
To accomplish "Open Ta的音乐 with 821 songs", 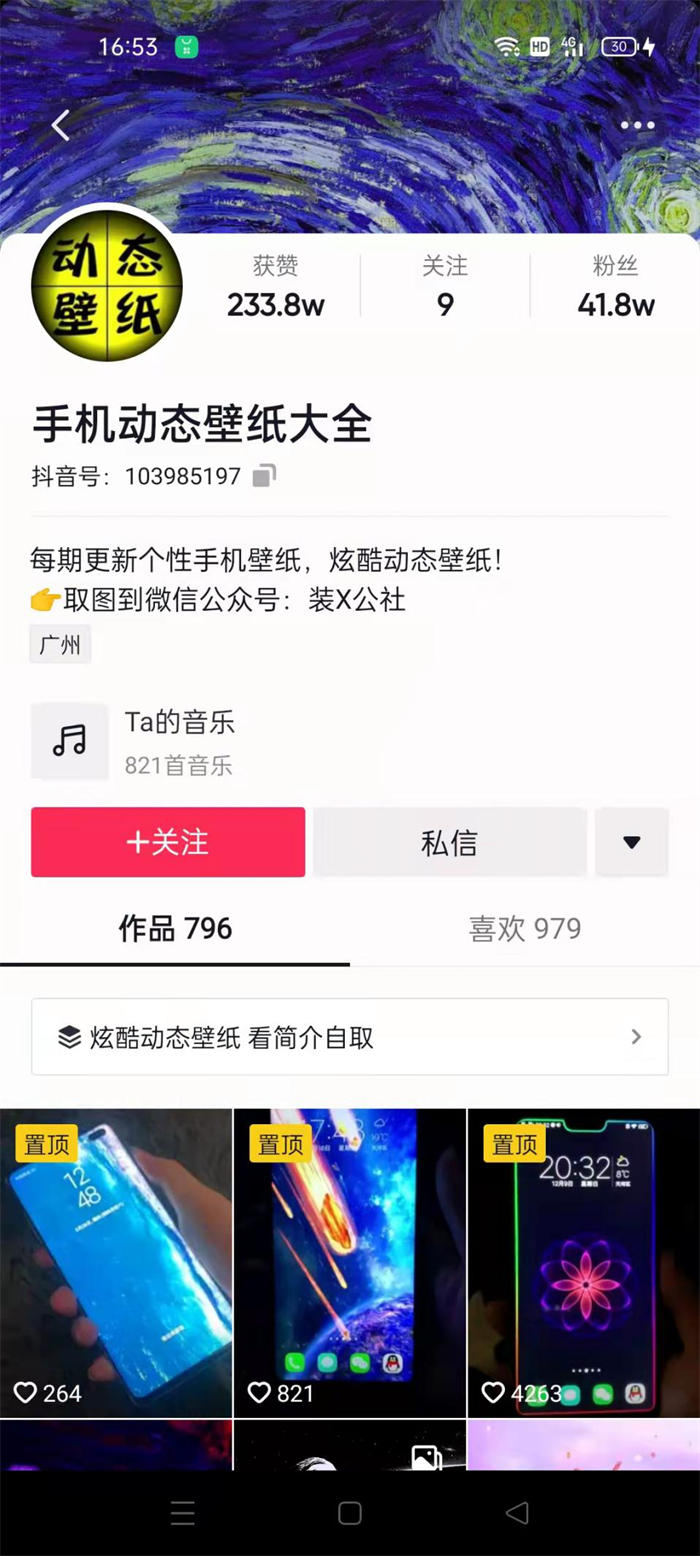I will [x=180, y=742].
